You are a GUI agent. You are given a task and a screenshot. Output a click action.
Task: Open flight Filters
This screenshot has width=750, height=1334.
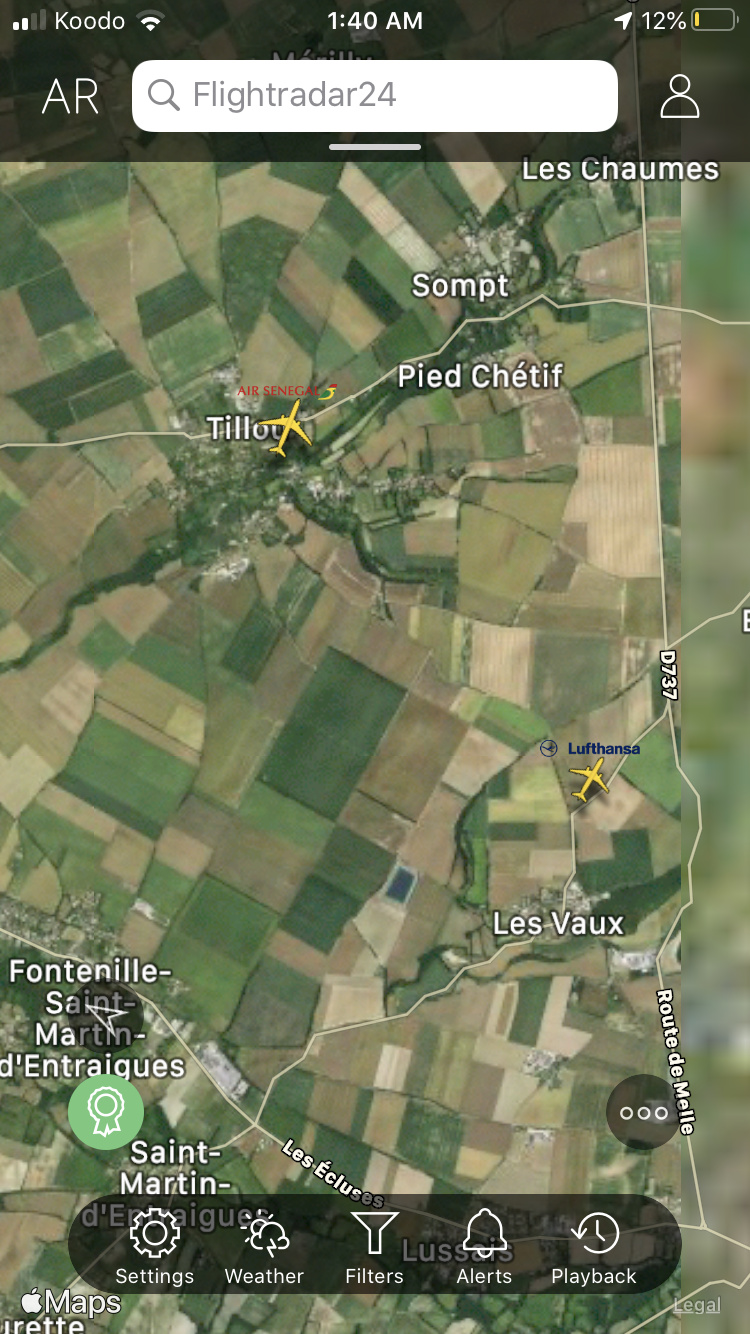[x=374, y=1246]
